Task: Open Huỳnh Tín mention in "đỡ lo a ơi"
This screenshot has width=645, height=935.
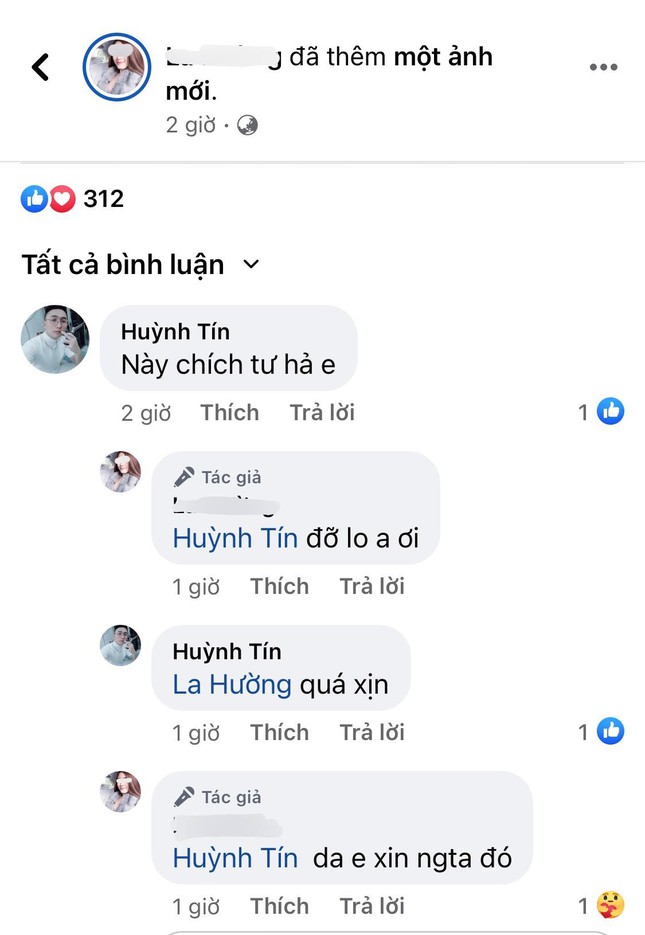Action: [x=235, y=538]
